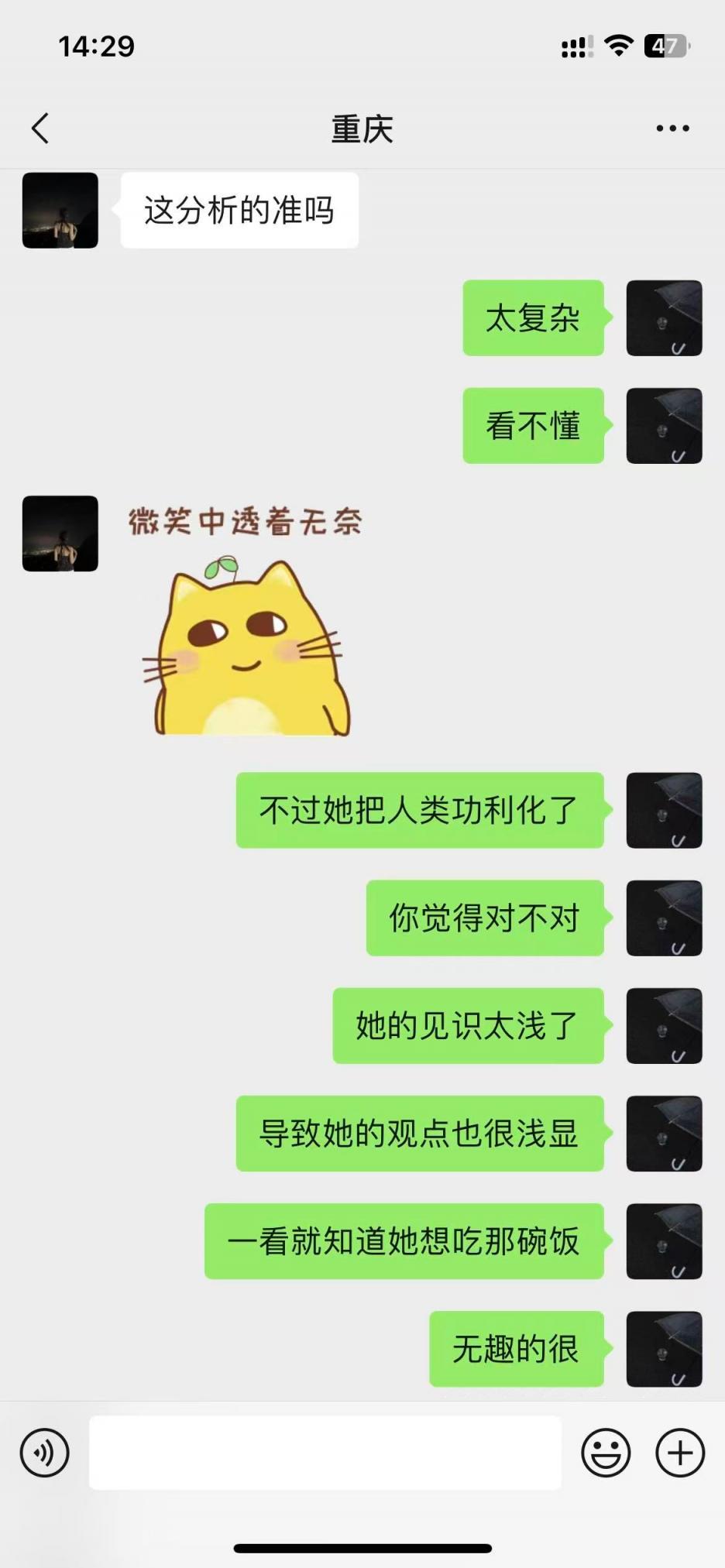Switch to voice message input

45,1453
